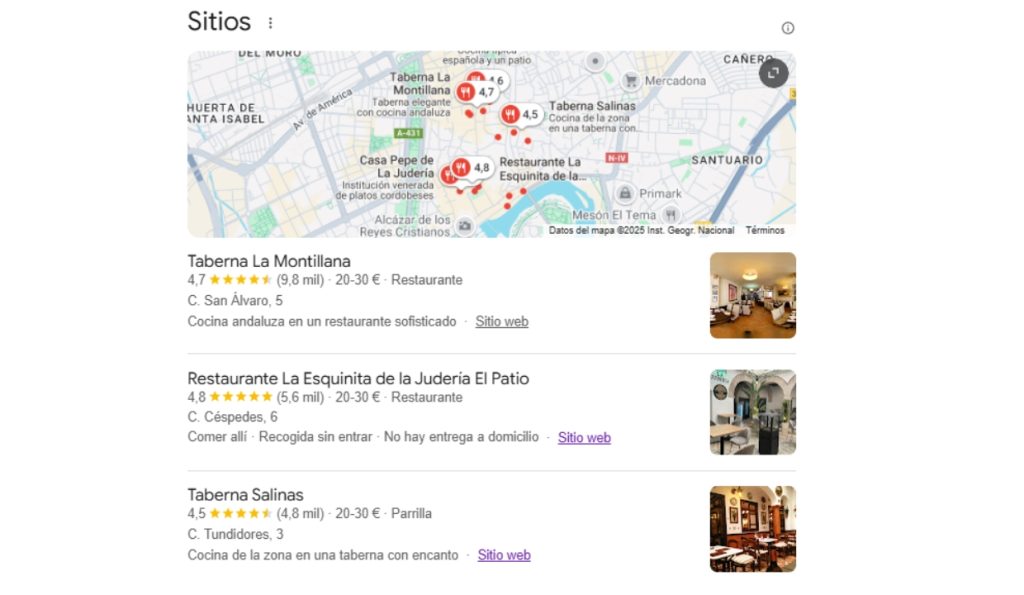Viewport: 1024px width, 595px height.
Task: Expand the map to full screen
Action: [773, 73]
